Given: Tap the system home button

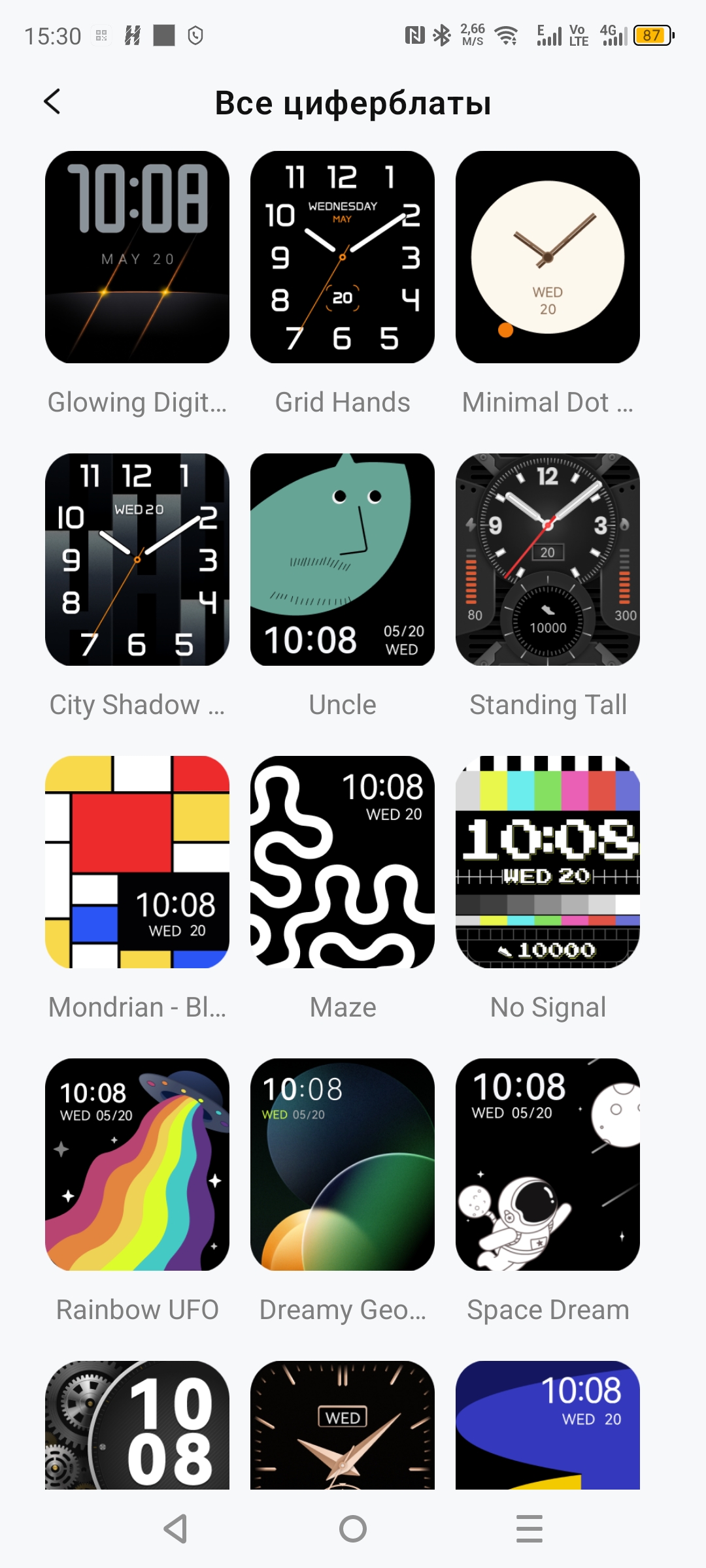Looking at the screenshot, I should (x=353, y=1529).
